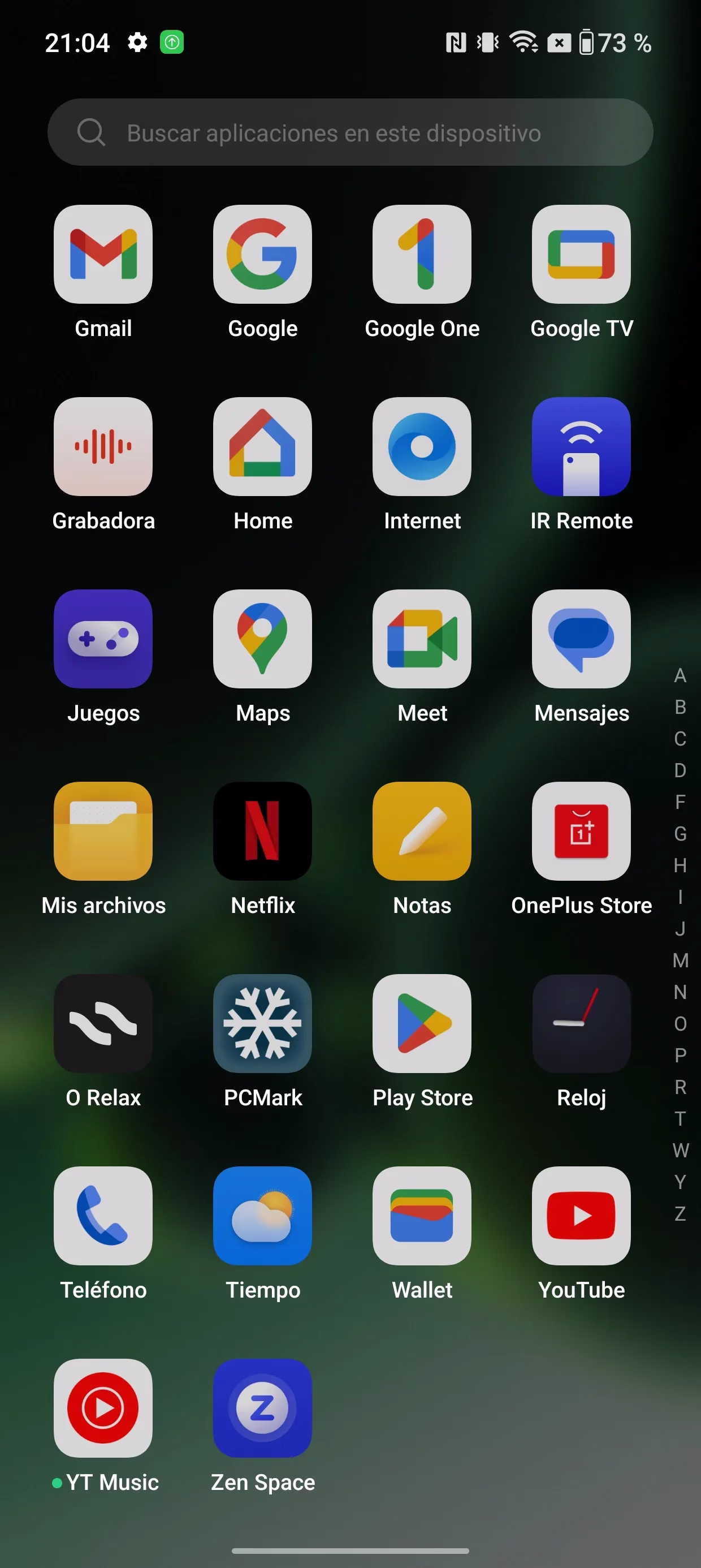The width and height of the screenshot is (701, 1568).
Task: Launch IR Remote
Action: point(581,447)
